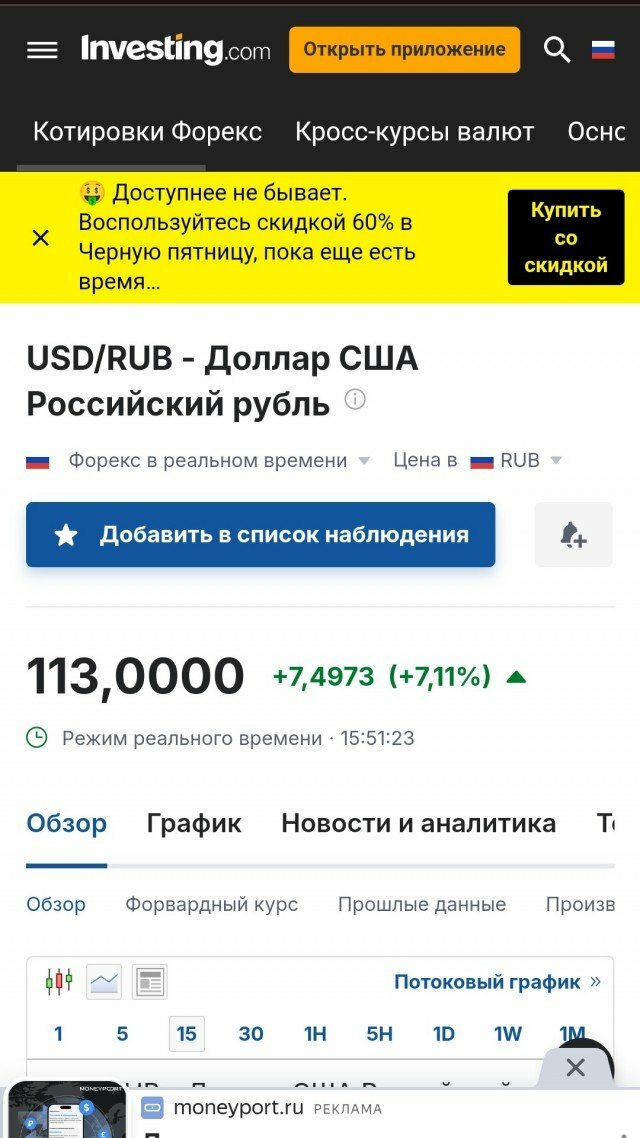Select Форвардный курс sub-tab
Screen dimensions: 640x1138
211,904
